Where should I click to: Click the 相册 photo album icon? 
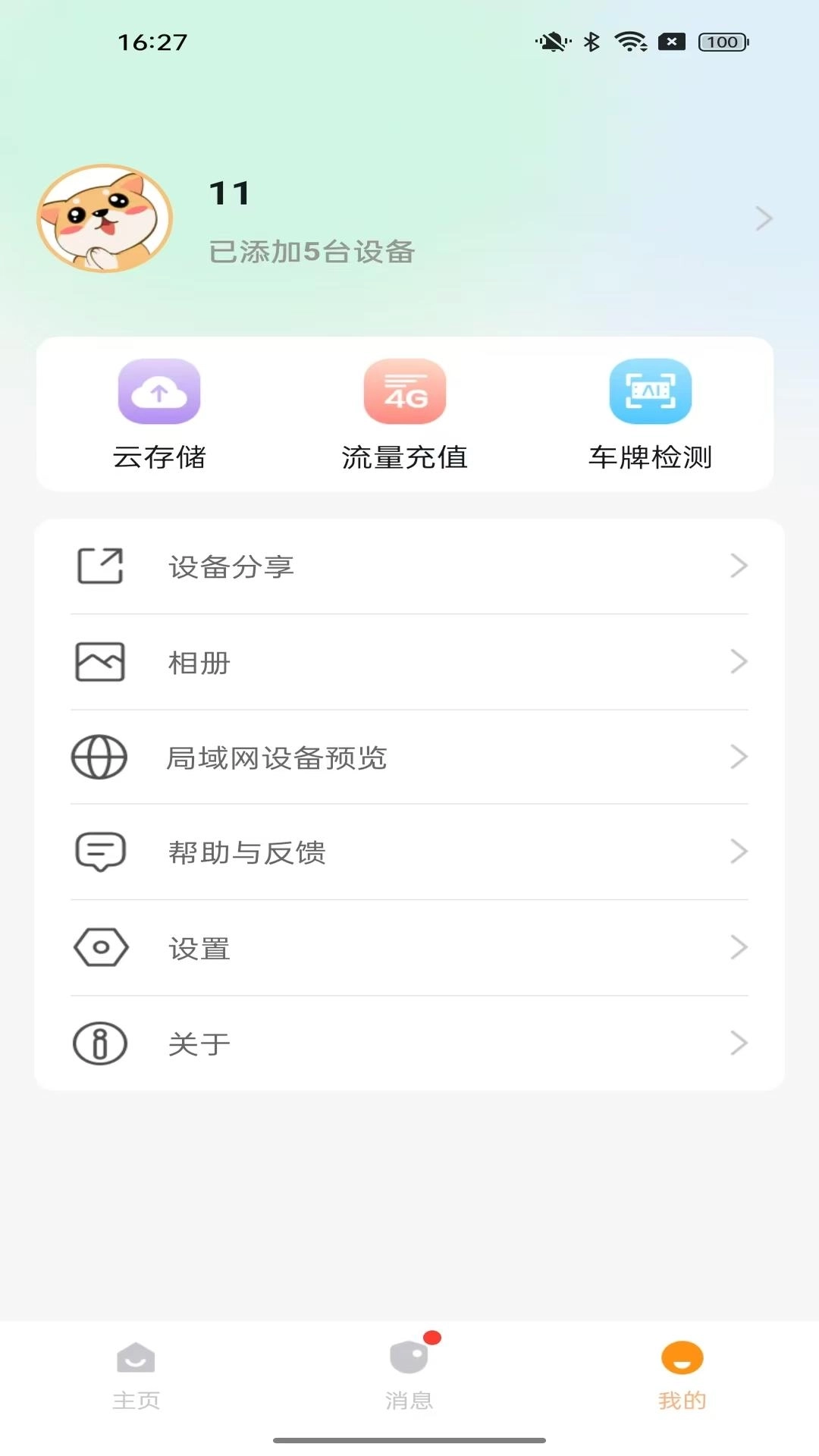[101, 661]
